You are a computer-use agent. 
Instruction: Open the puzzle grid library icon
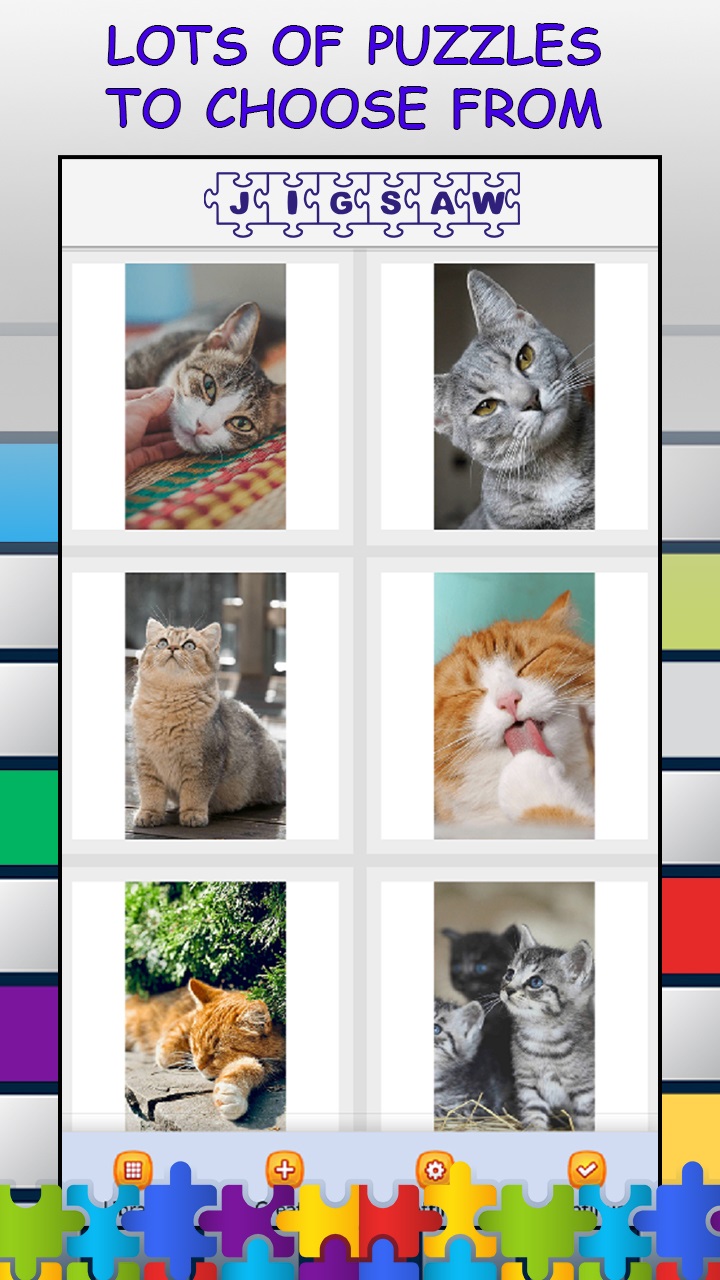click(133, 1167)
